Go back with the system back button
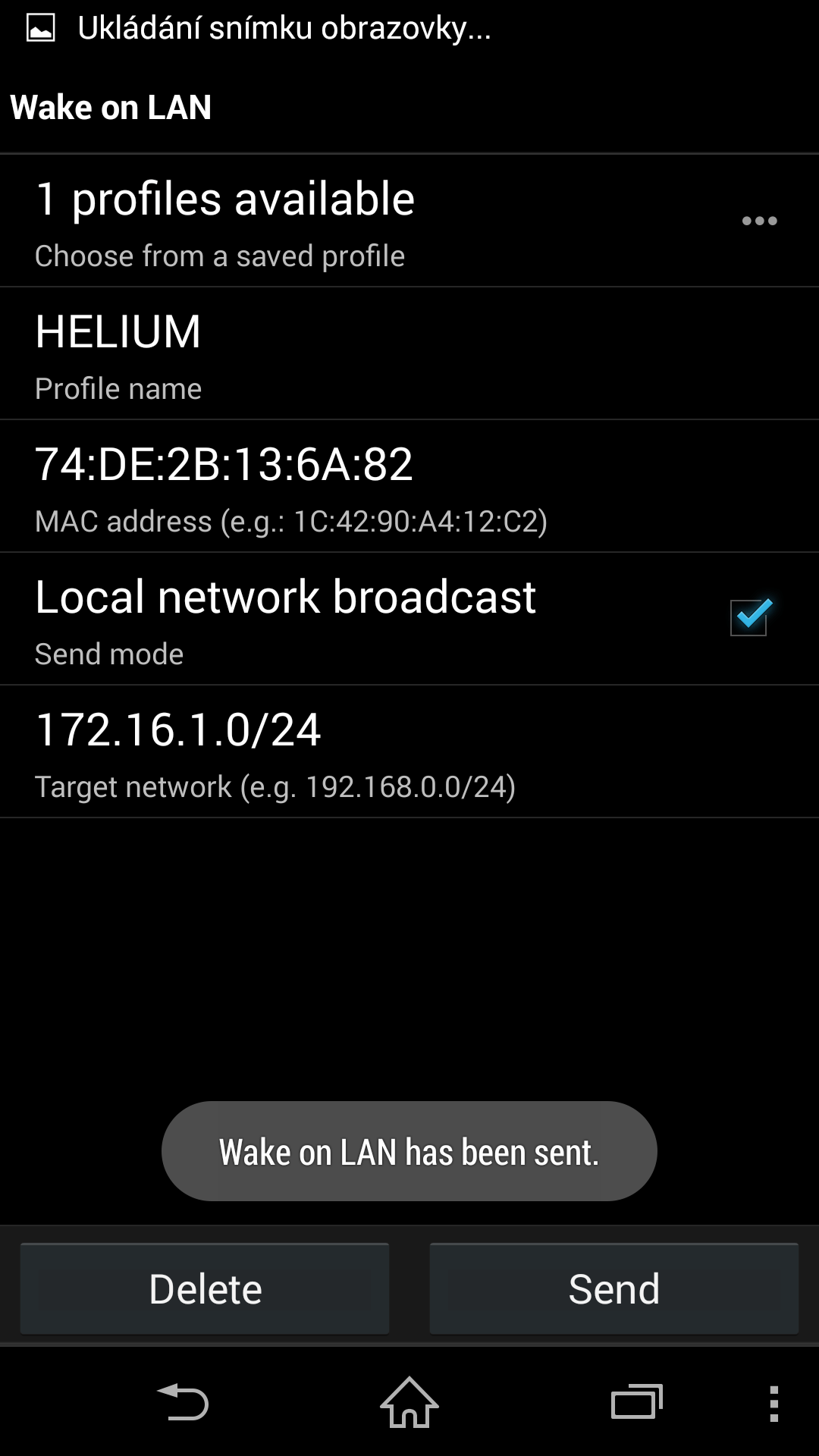This screenshot has width=819, height=1456. pos(183,1402)
